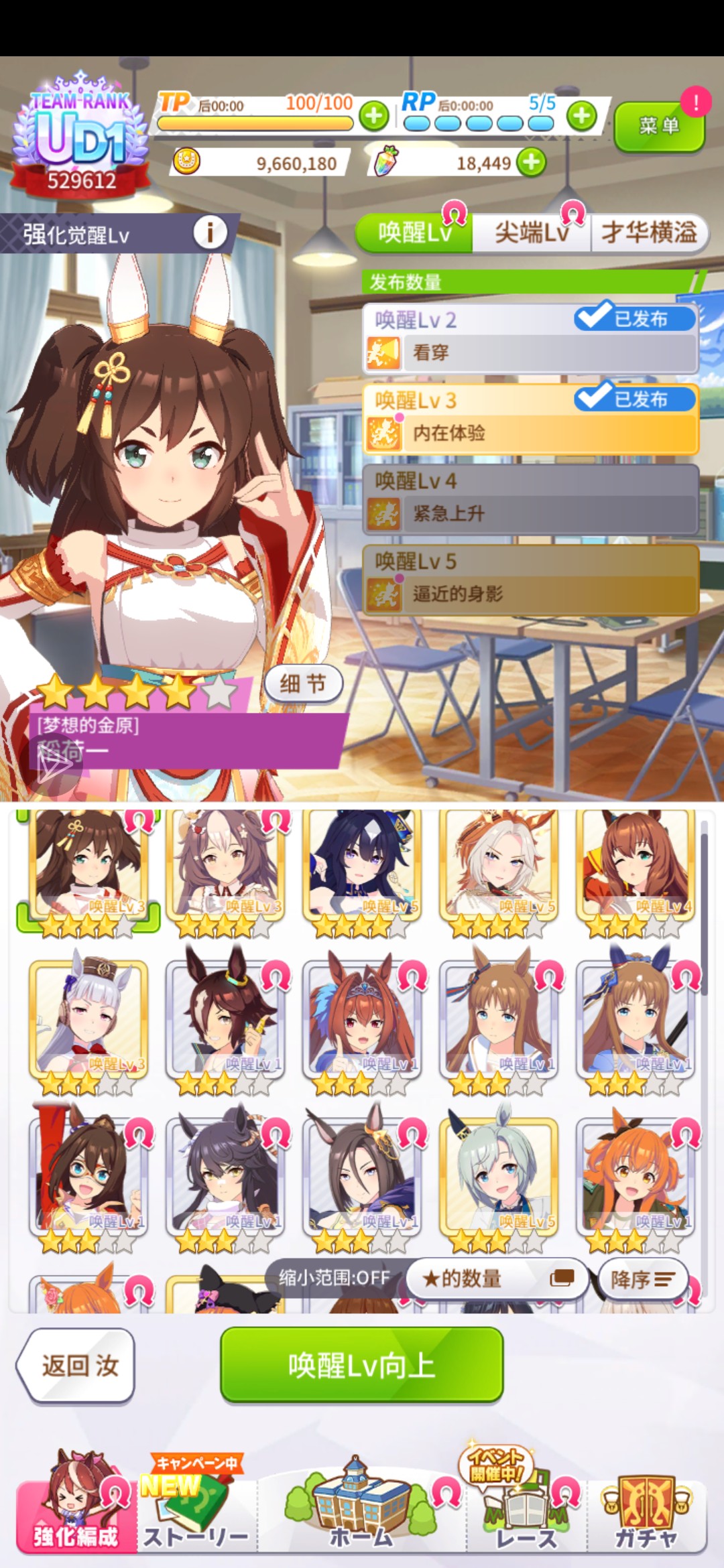Add more carrot jewels with plus icon

pos(532,162)
